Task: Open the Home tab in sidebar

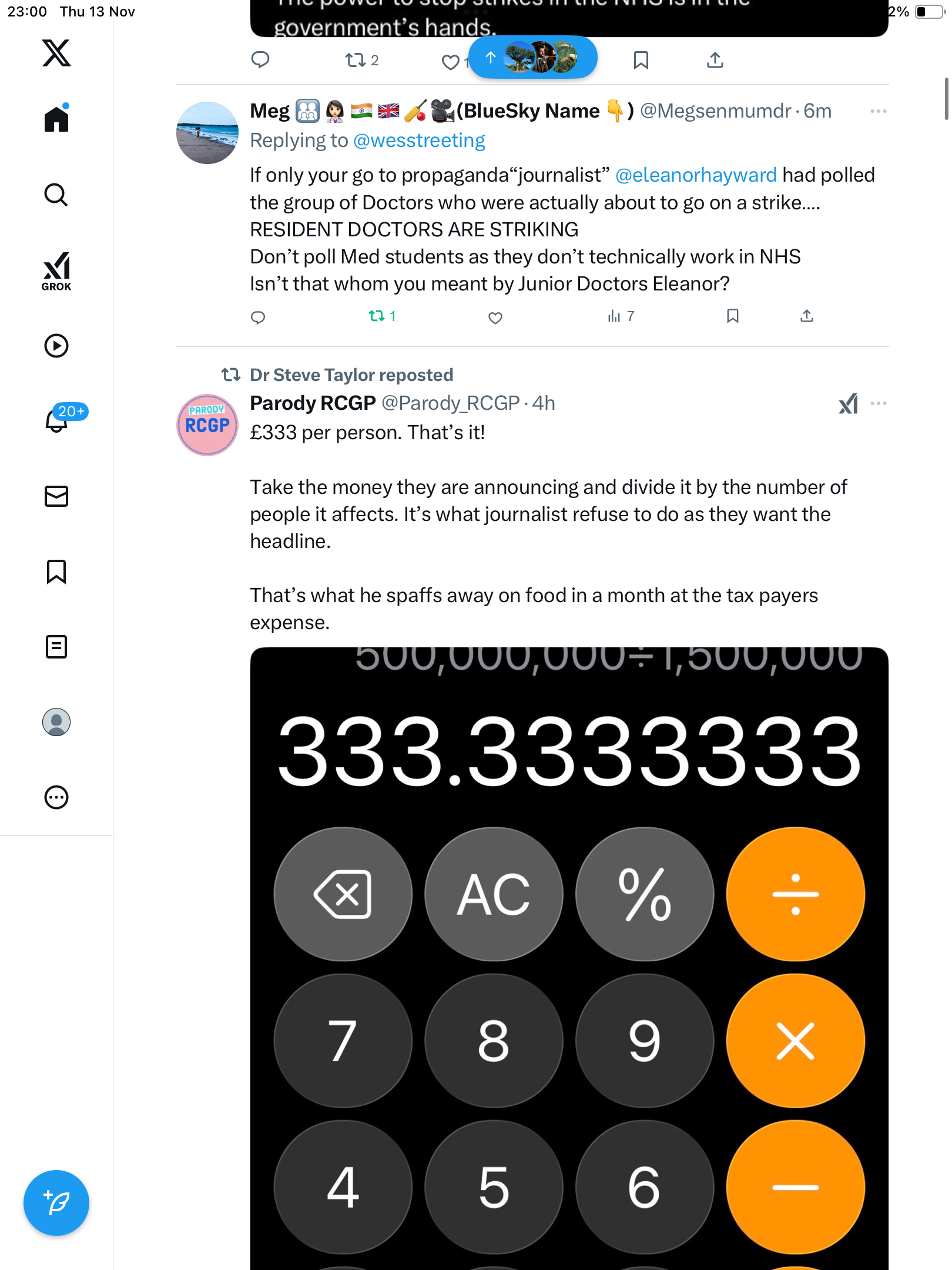Action: [56, 119]
